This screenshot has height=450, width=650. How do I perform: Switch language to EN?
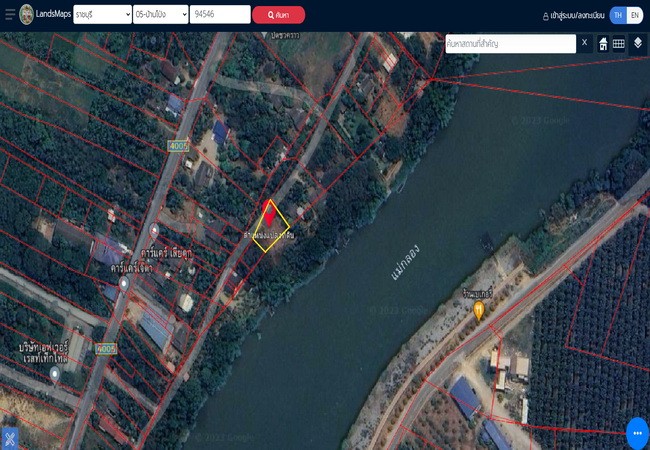(634, 15)
